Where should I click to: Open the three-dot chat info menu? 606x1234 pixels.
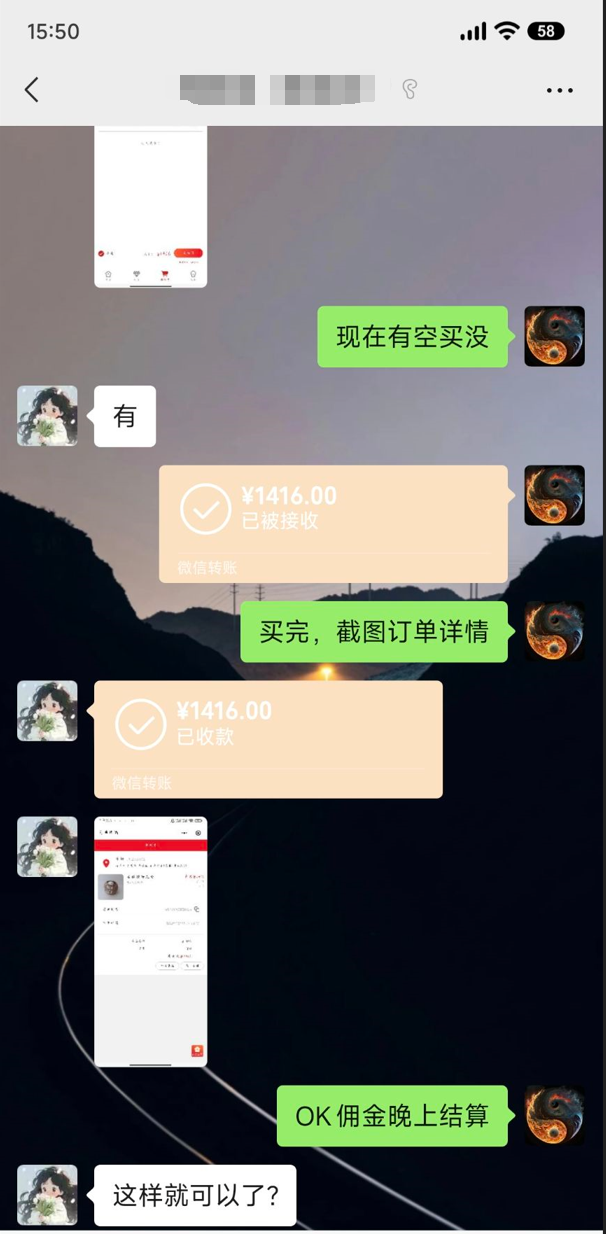point(559,90)
